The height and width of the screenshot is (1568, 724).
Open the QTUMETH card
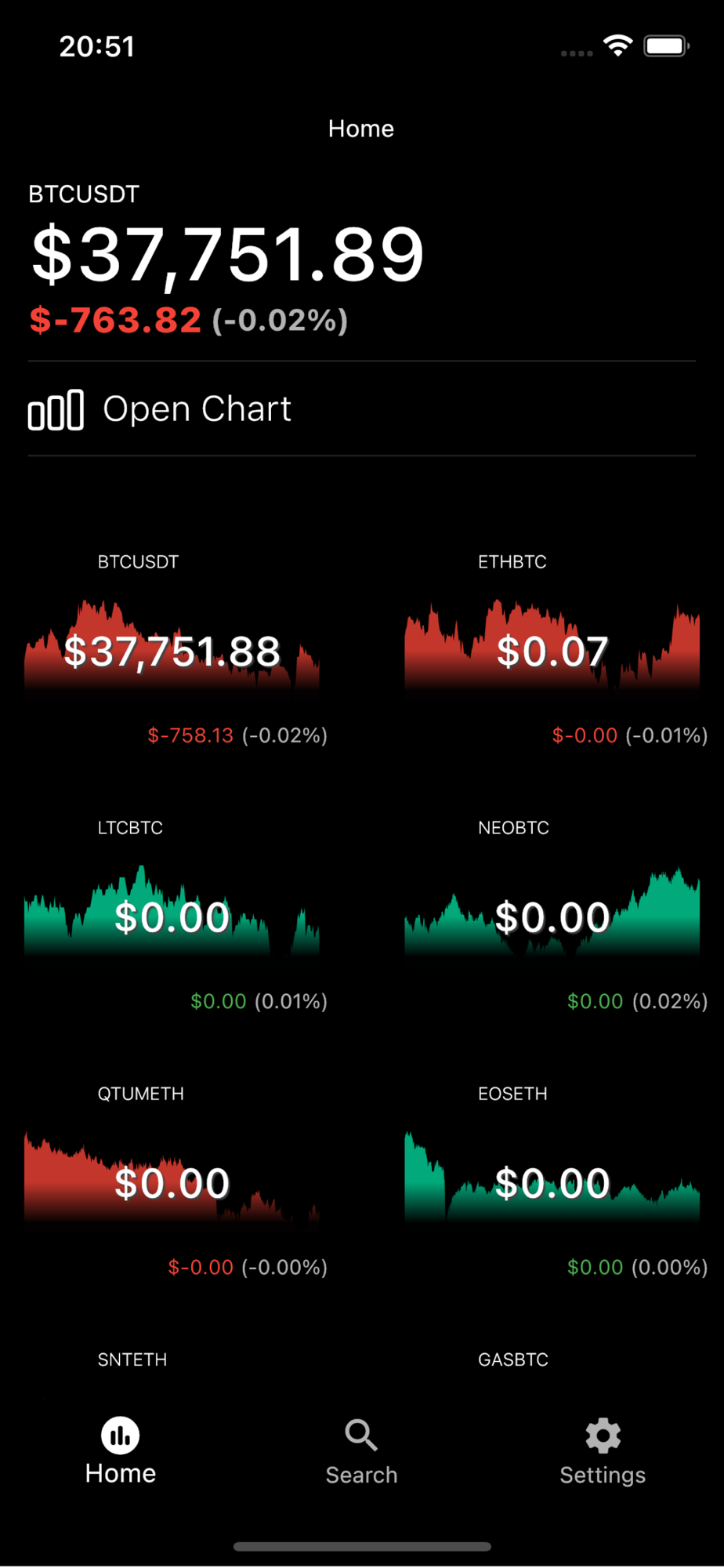click(x=172, y=1181)
